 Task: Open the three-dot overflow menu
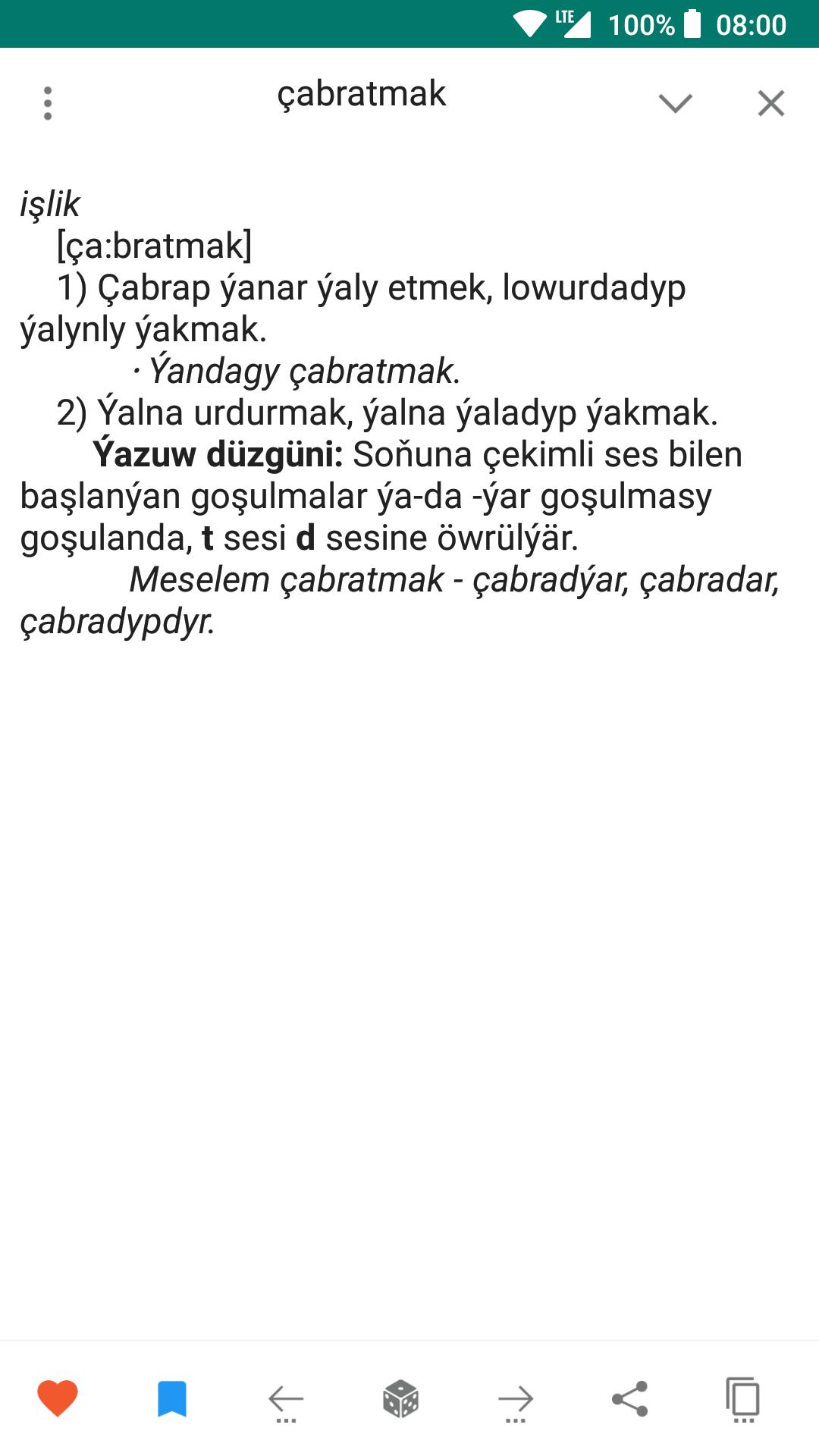point(48,103)
